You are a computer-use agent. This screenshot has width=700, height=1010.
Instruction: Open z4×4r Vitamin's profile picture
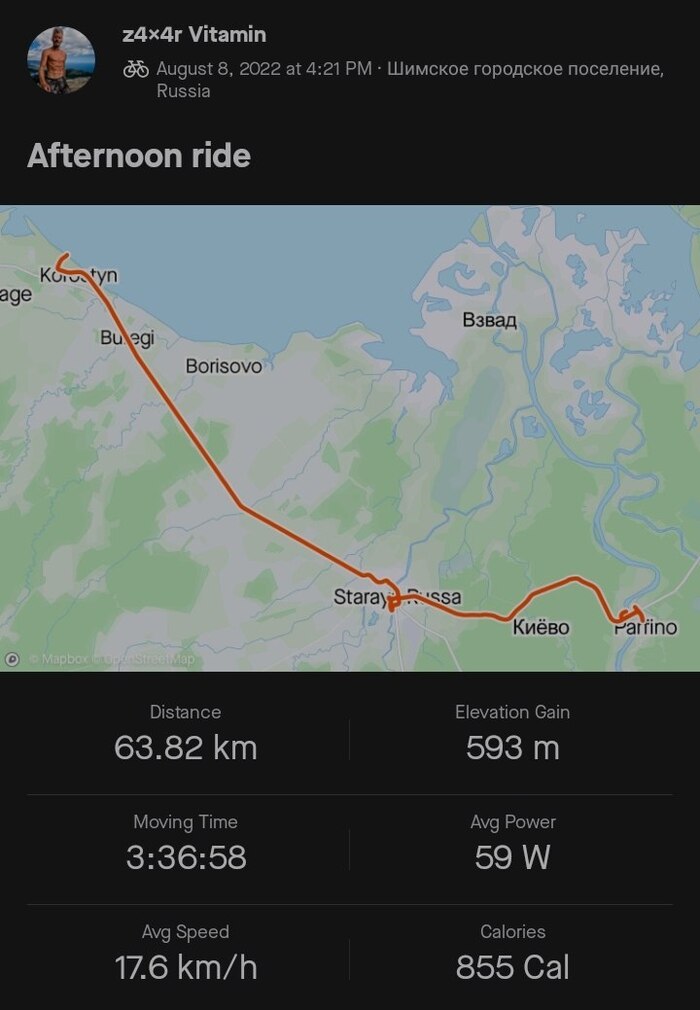point(61,60)
